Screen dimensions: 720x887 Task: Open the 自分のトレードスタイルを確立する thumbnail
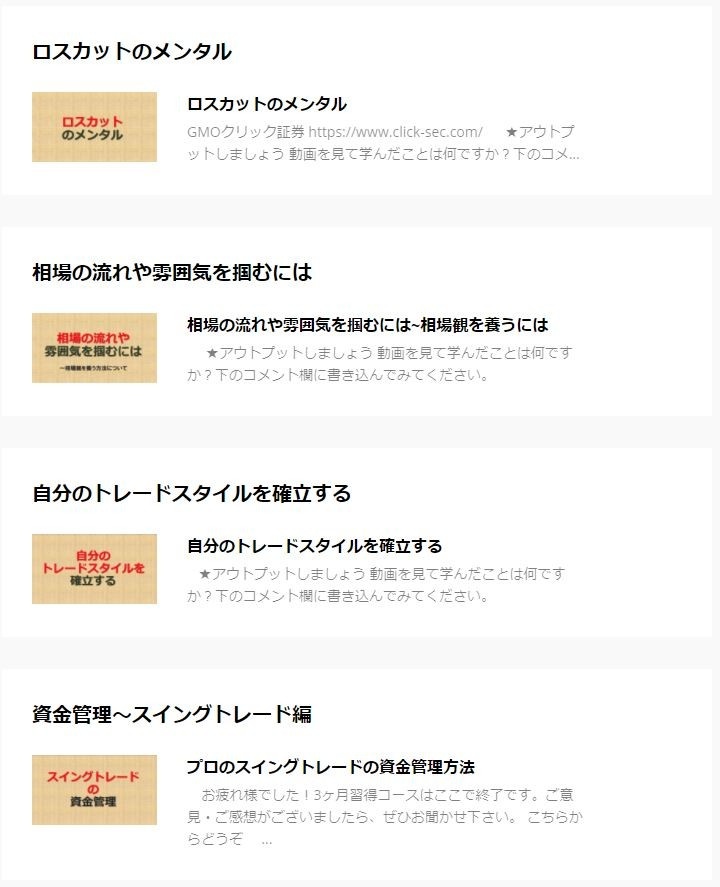[x=94, y=569]
